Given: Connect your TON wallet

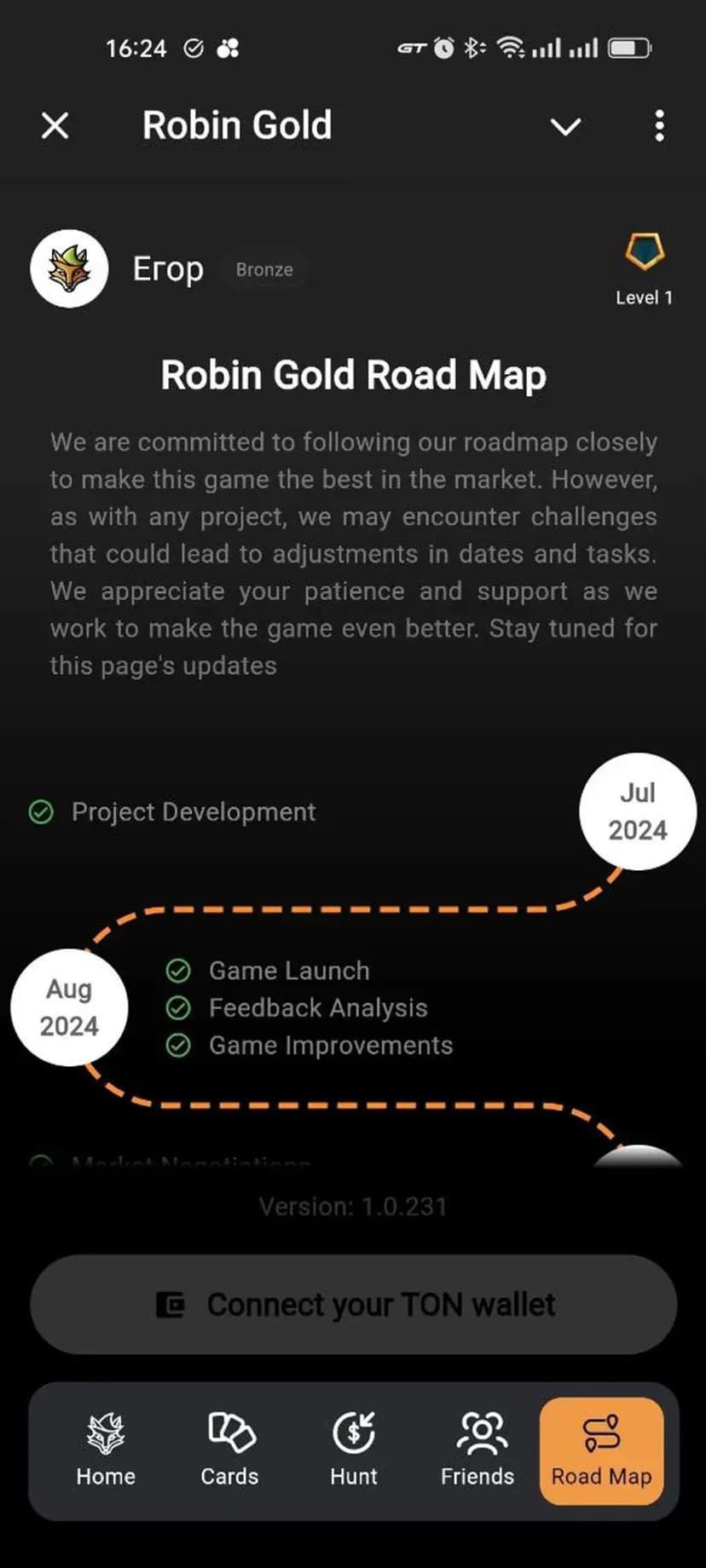Looking at the screenshot, I should click(x=353, y=1304).
